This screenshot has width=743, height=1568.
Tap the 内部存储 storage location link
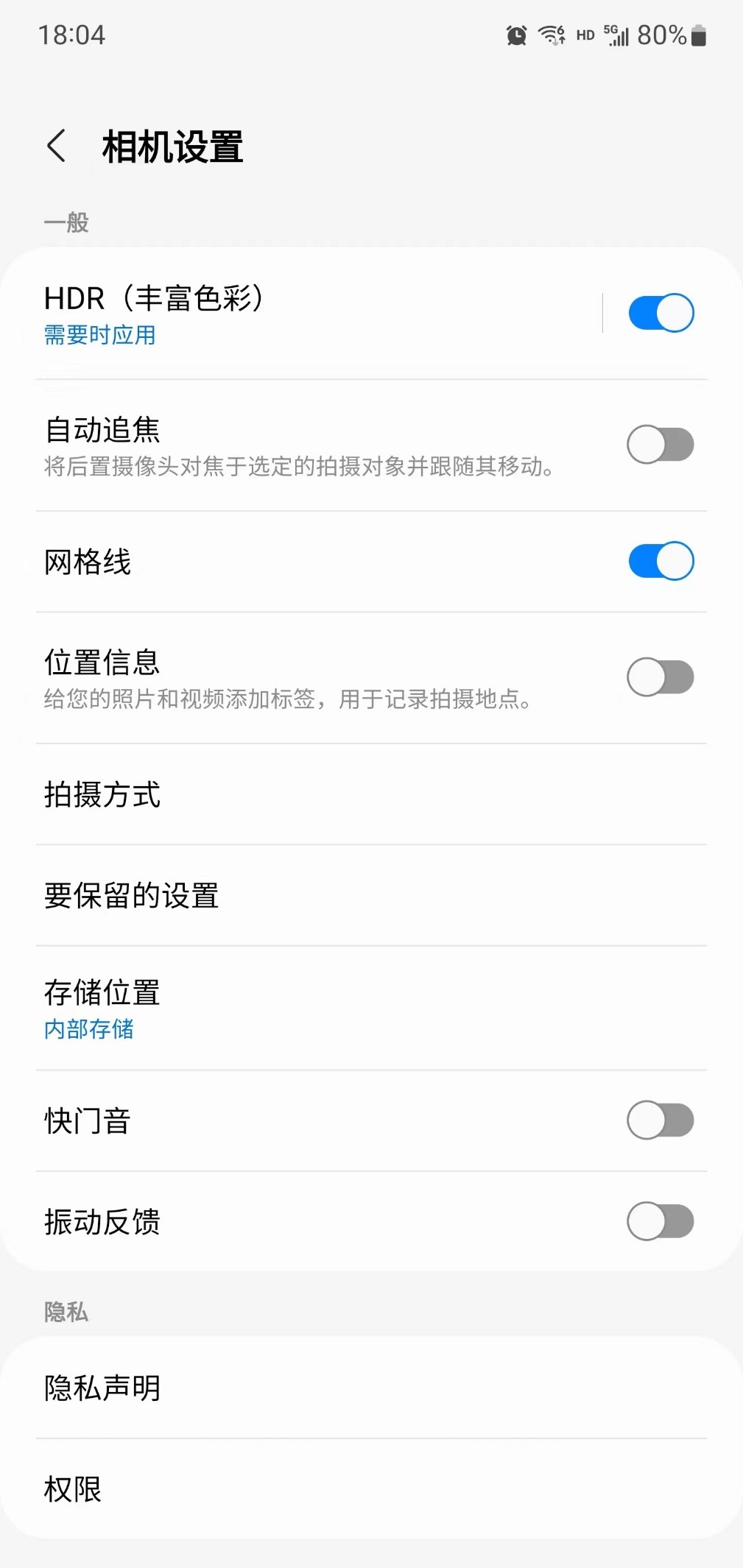click(89, 1030)
